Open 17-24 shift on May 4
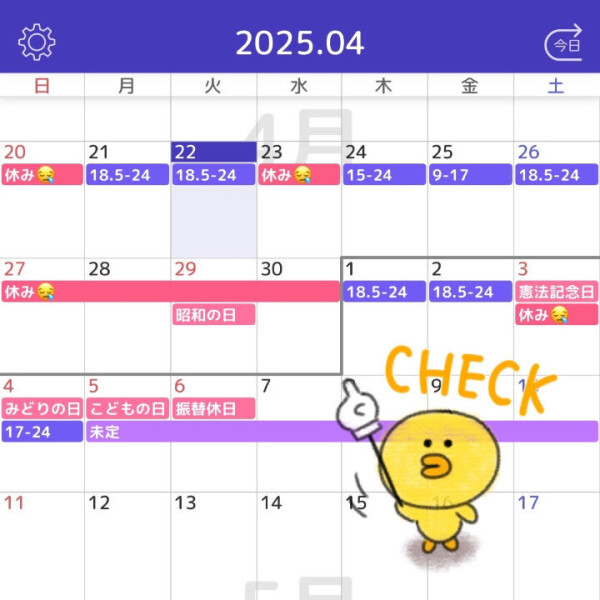This screenshot has height=600, width=600. click(x=42, y=432)
